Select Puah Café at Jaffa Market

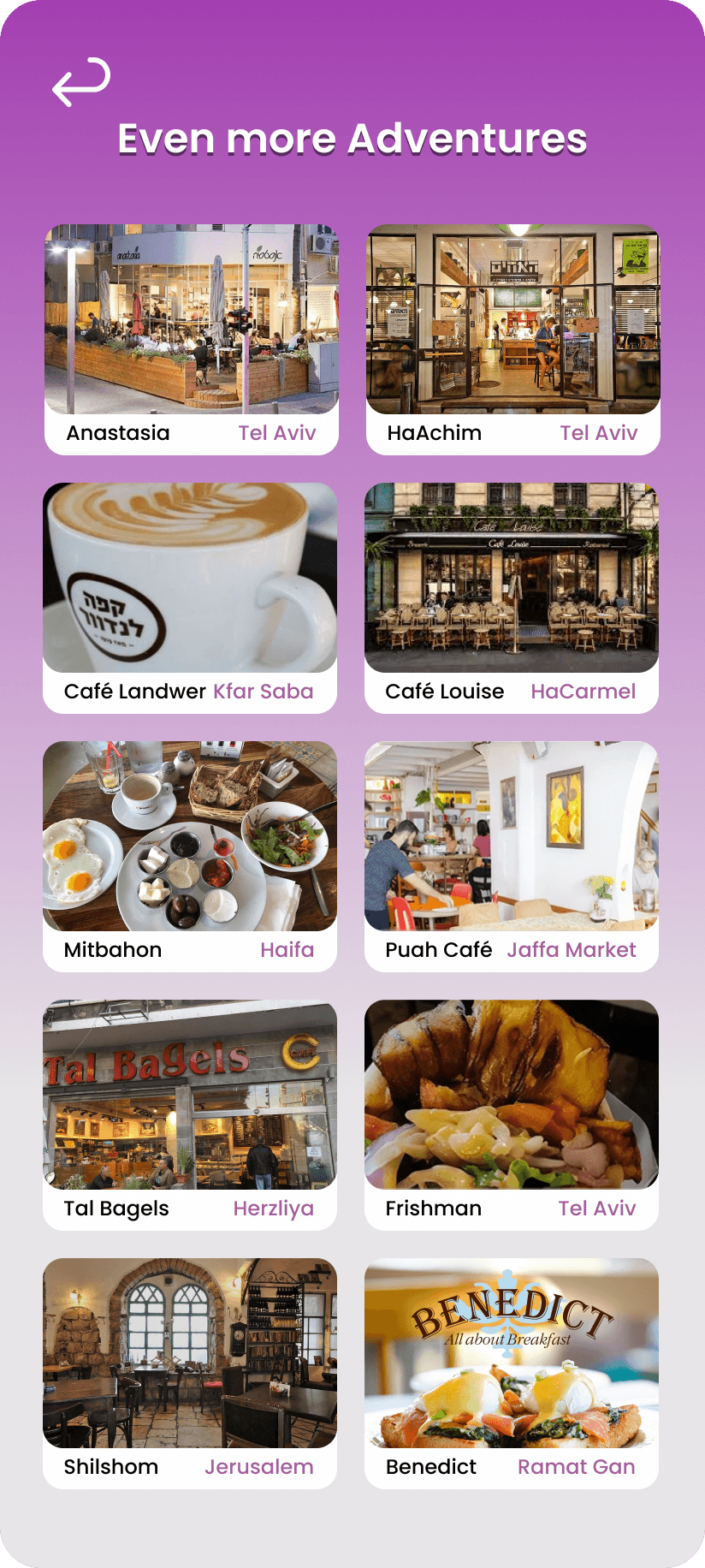coord(512,857)
